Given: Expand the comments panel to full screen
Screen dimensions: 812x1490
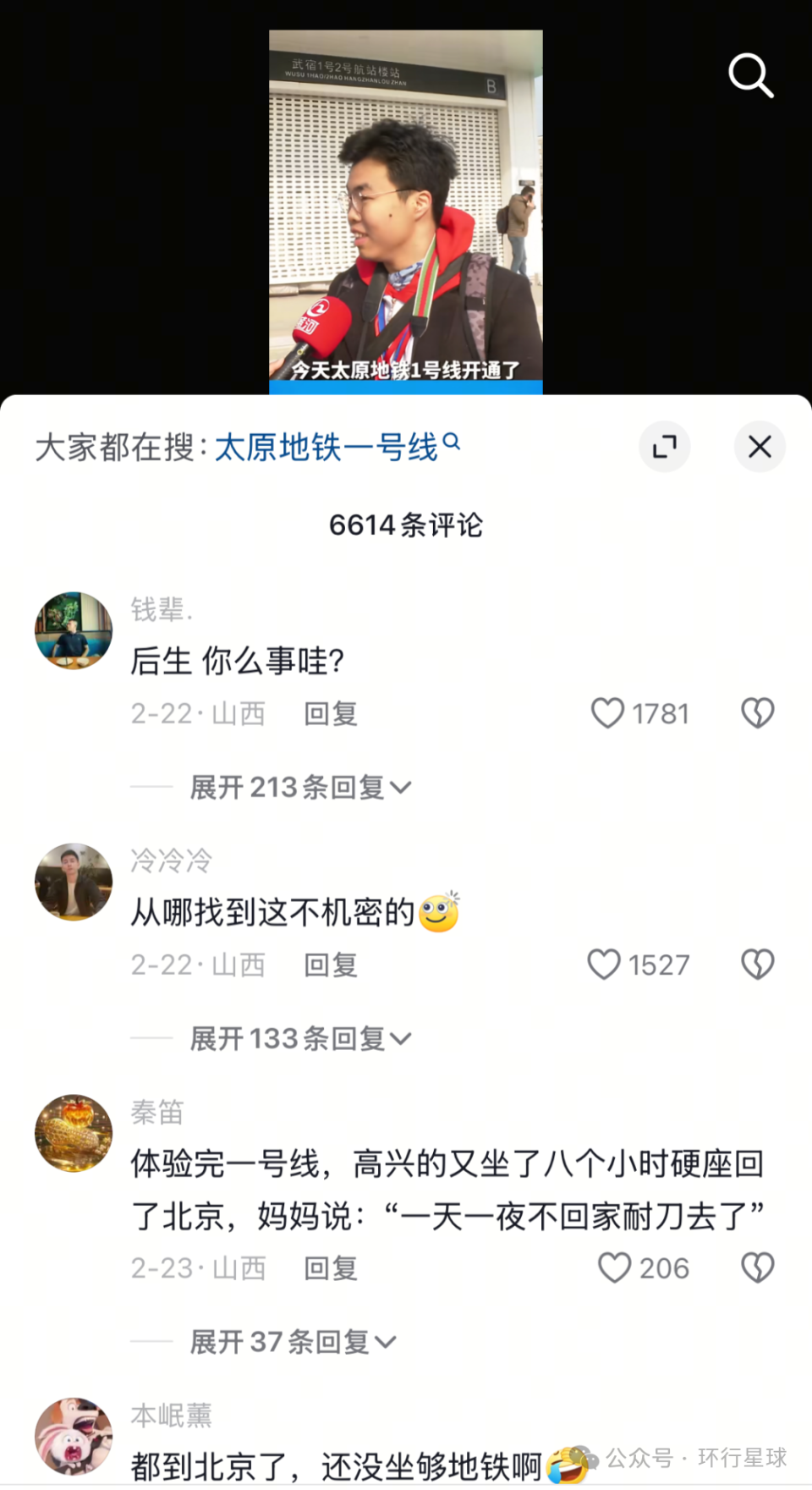Looking at the screenshot, I should 665,447.
